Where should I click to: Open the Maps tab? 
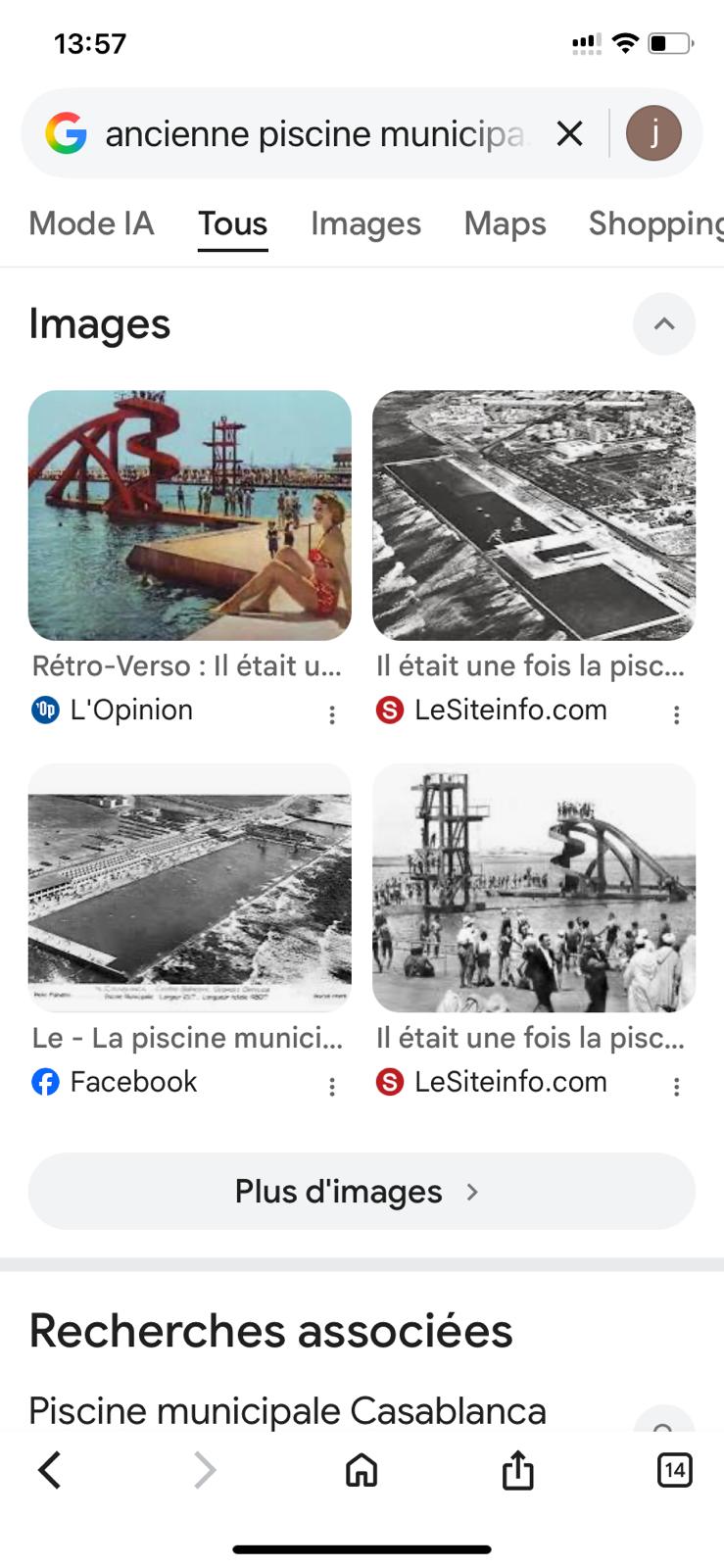(505, 223)
